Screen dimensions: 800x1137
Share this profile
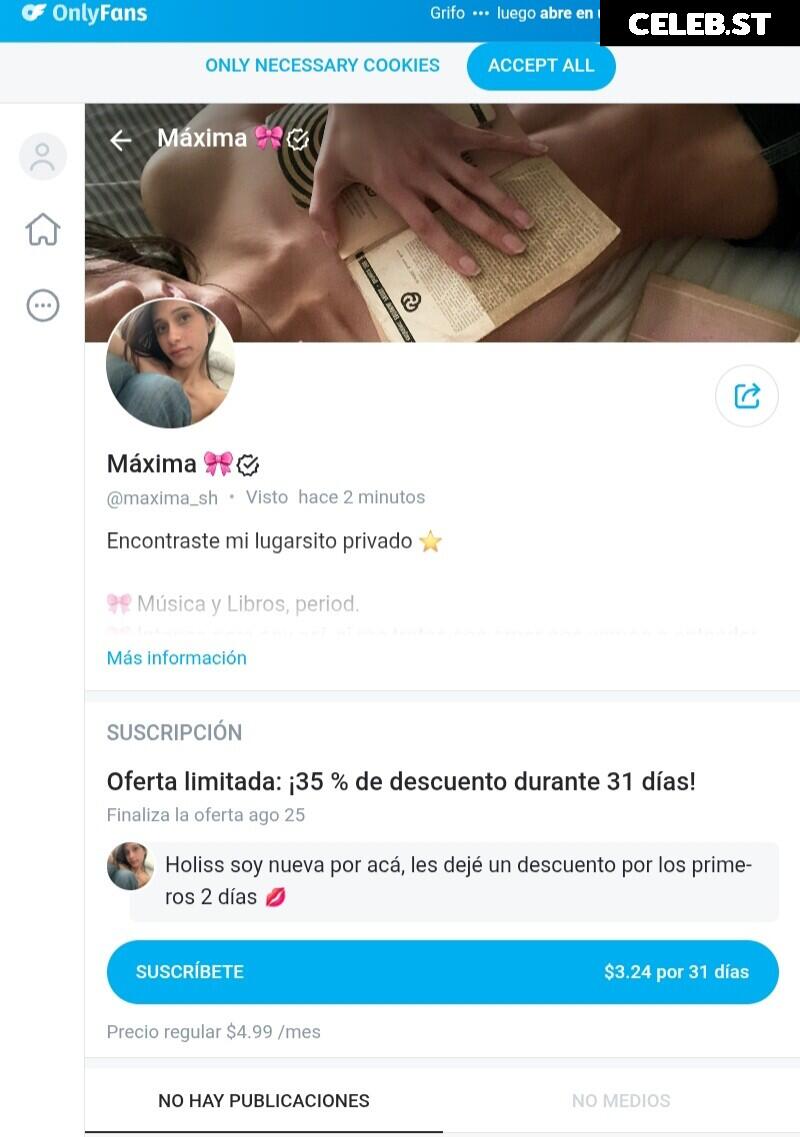tap(747, 396)
